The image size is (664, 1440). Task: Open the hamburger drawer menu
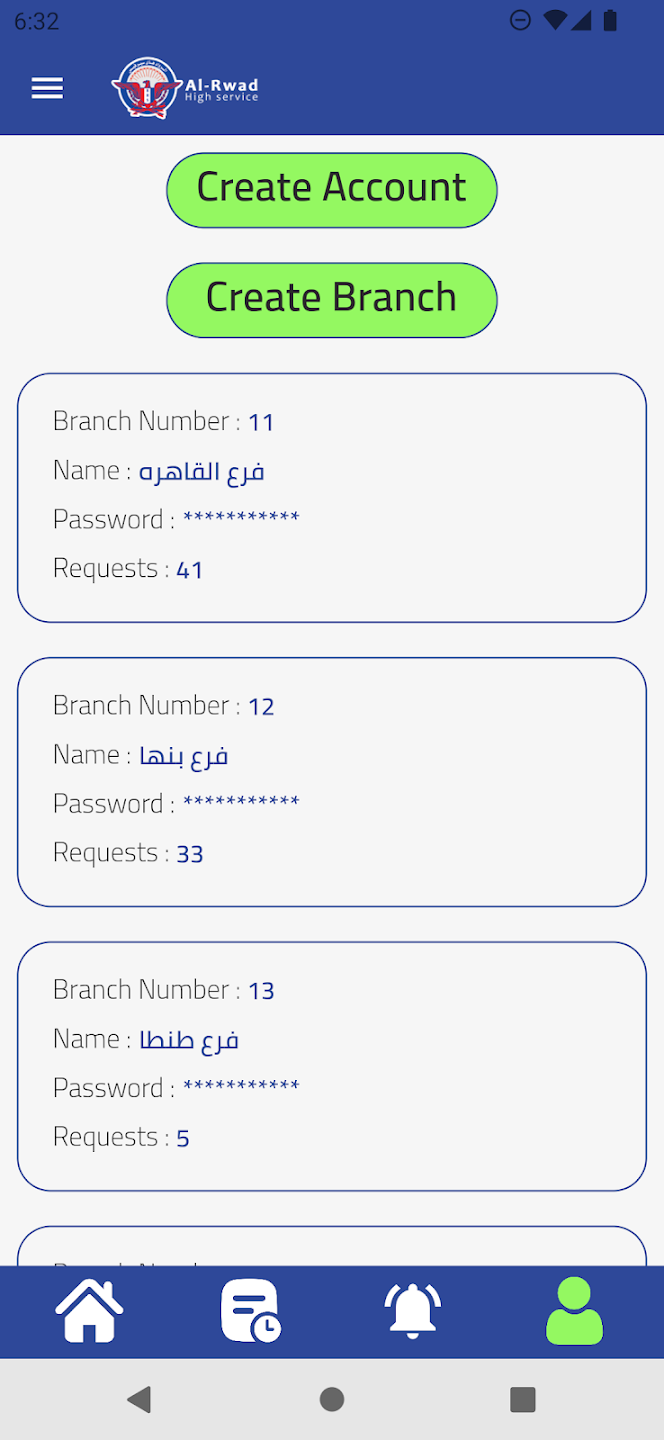point(47,88)
